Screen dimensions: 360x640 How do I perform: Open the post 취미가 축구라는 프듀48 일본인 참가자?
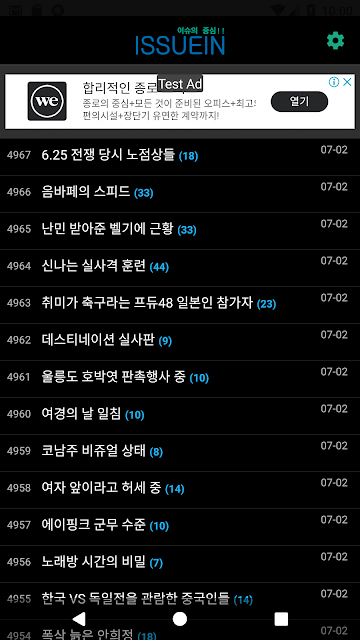[x=180, y=305]
